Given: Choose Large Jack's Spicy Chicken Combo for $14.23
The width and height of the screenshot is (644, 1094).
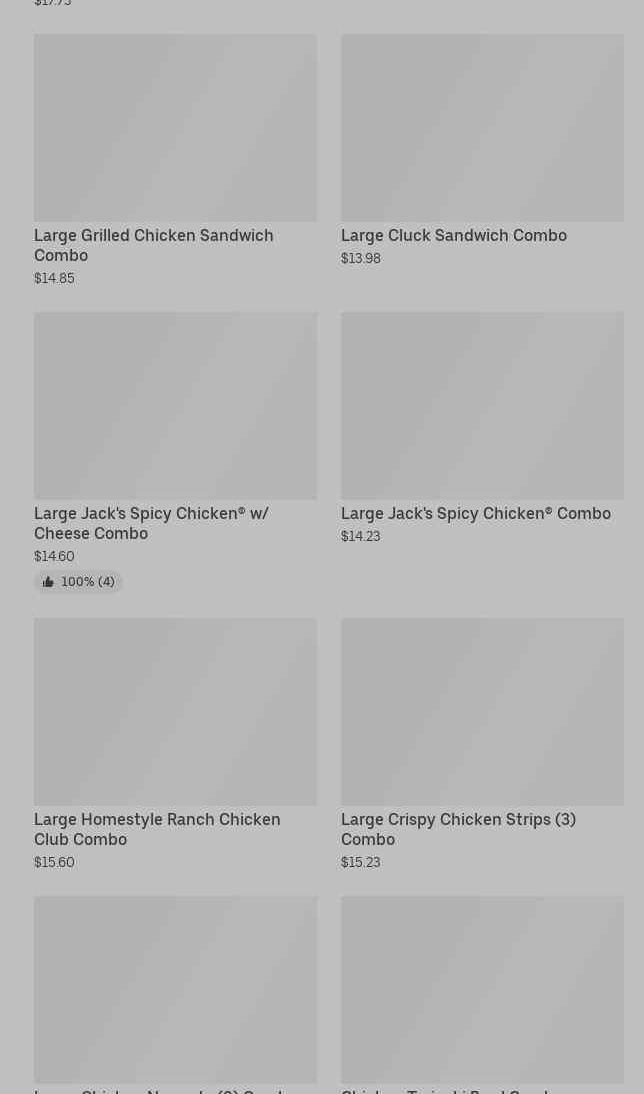Looking at the screenshot, I should tap(481, 430).
